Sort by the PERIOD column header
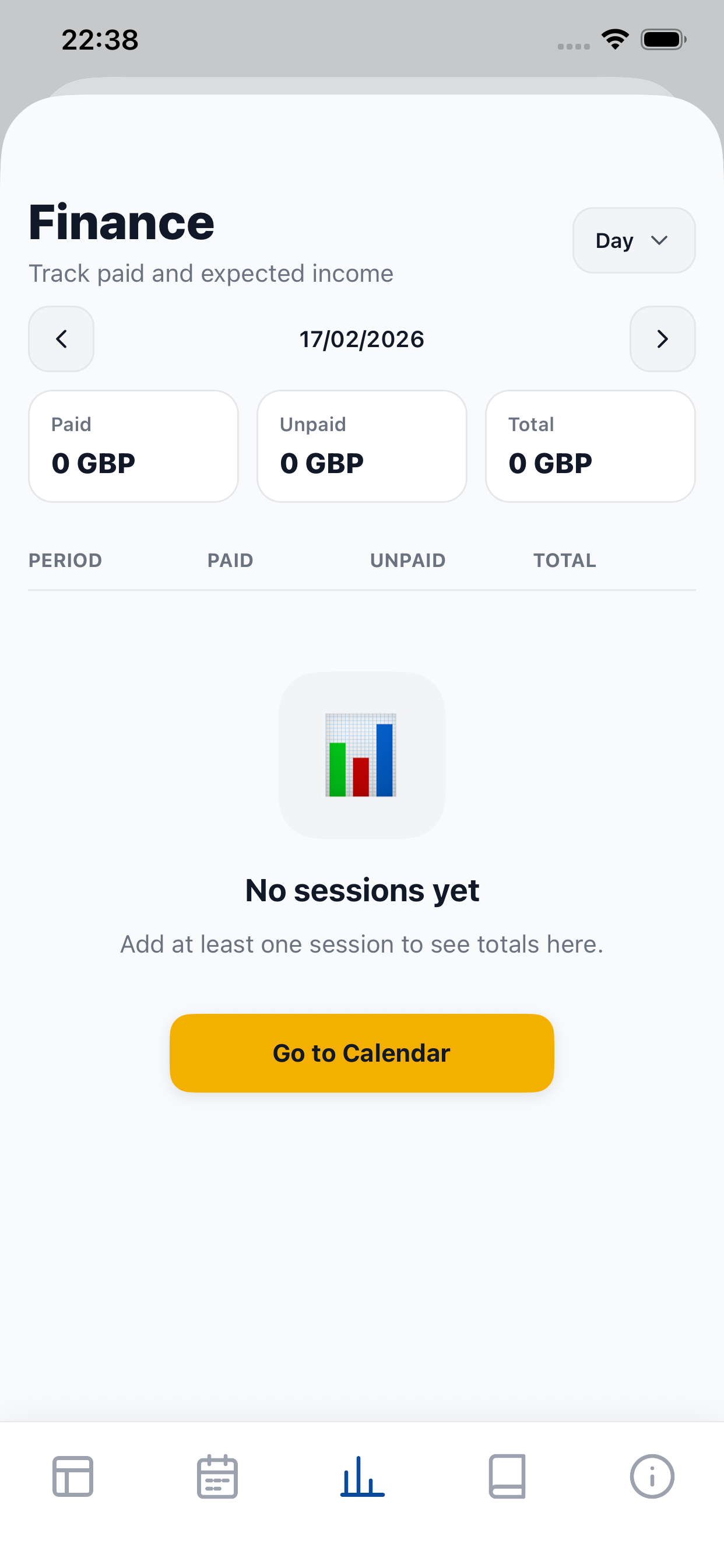 (x=65, y=559)
